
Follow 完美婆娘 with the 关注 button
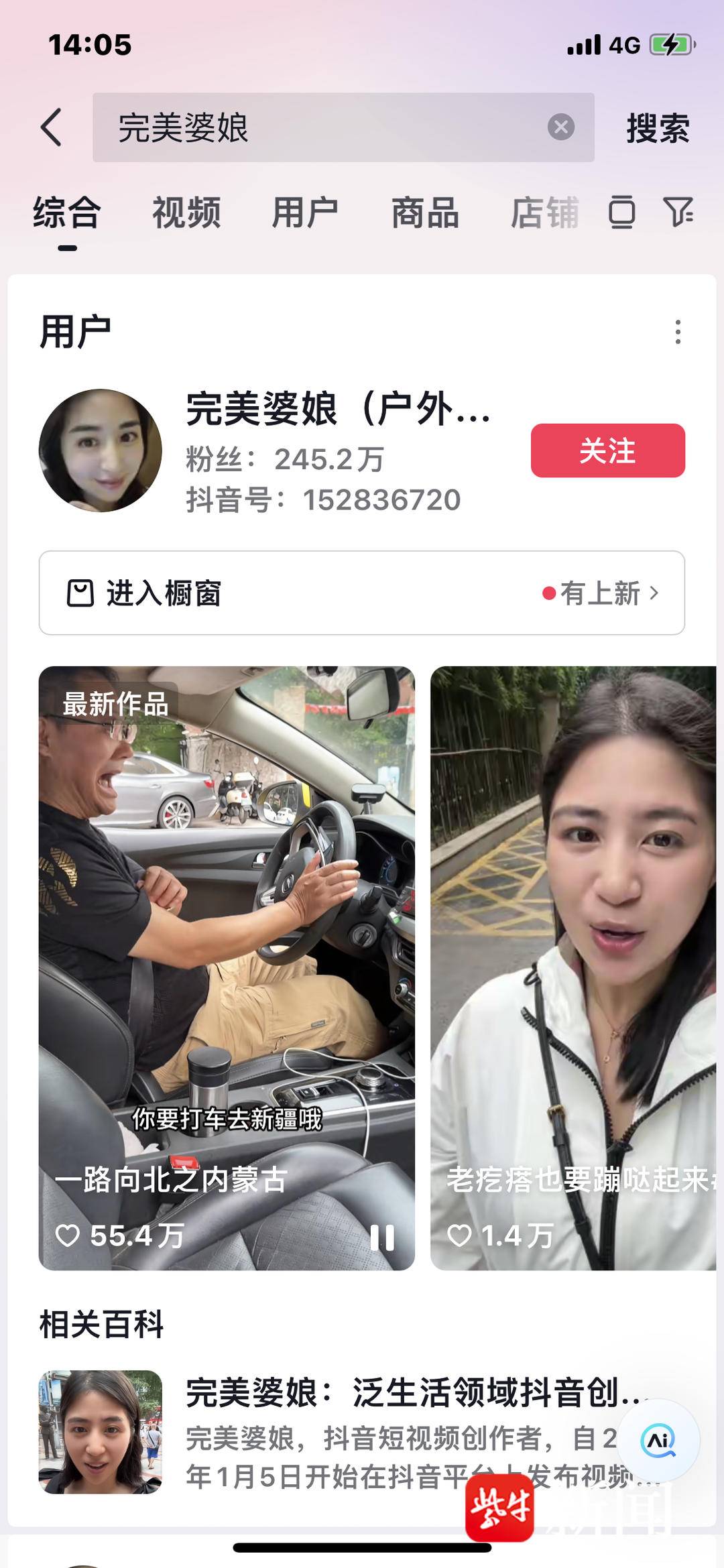[607, 450]
